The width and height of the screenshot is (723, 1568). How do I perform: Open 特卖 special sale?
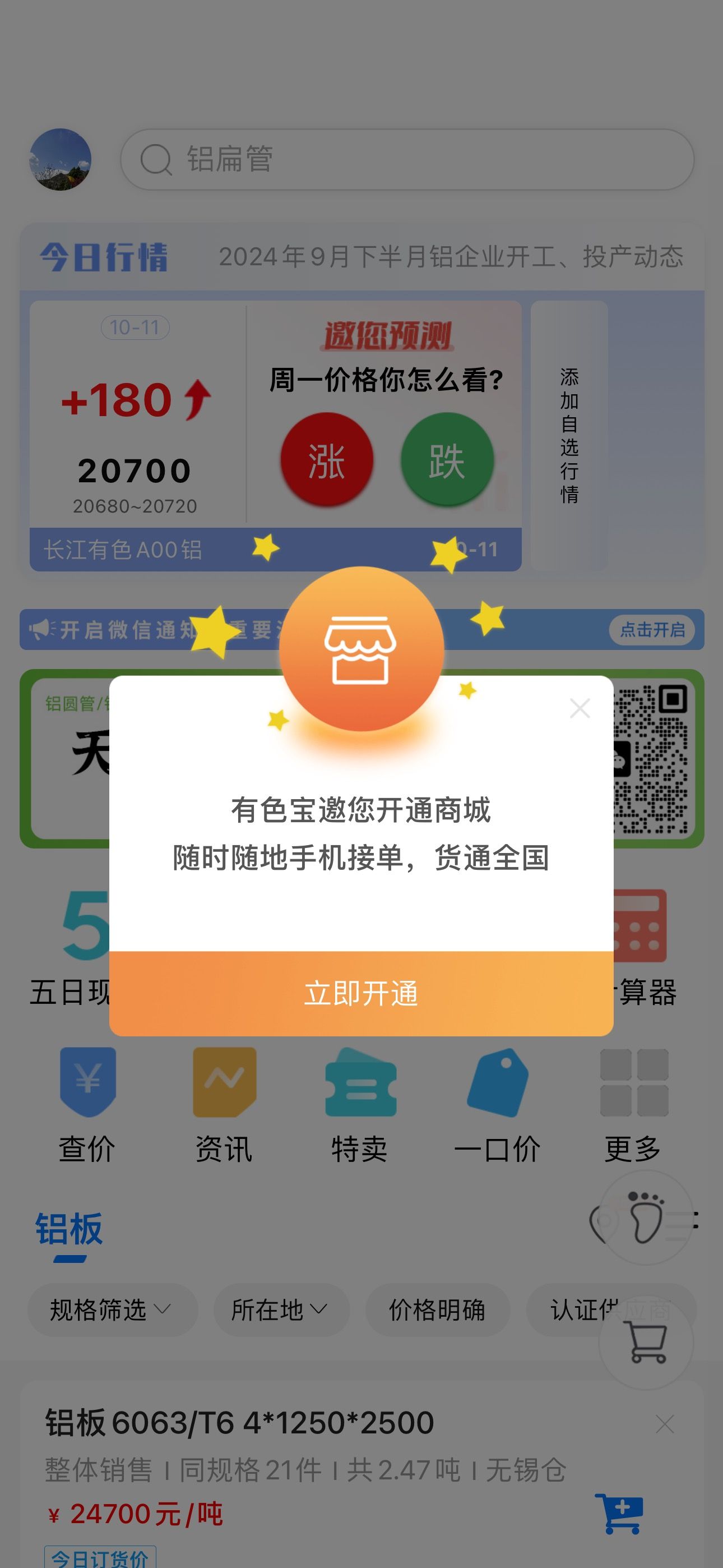click(360, 1105)
